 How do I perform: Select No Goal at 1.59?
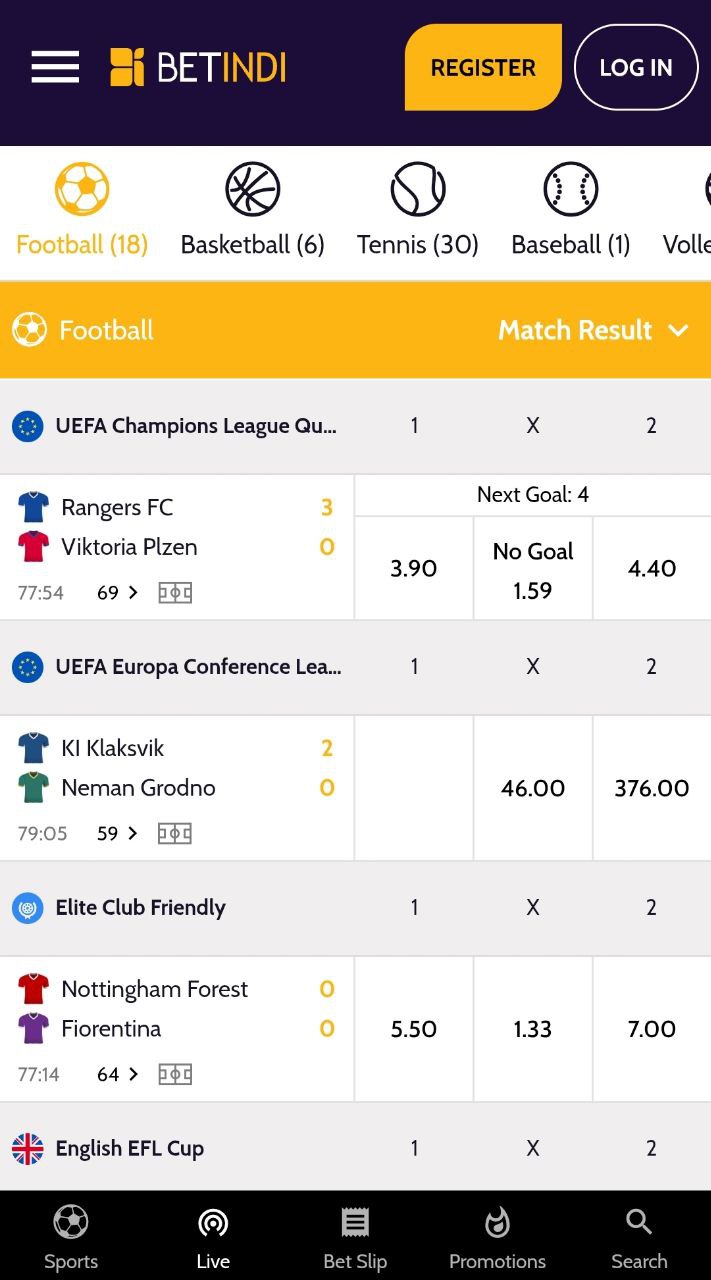533,568
